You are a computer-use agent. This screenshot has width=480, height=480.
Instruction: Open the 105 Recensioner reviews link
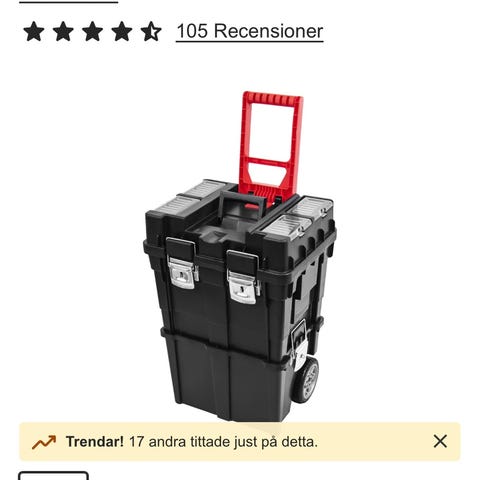(249, 31)
